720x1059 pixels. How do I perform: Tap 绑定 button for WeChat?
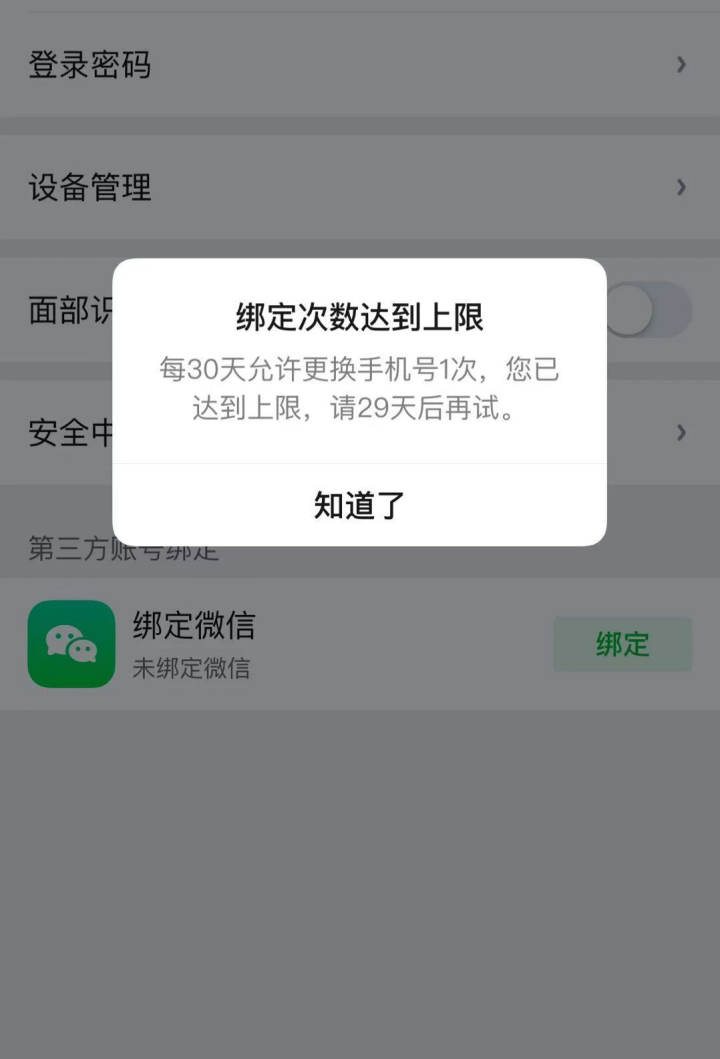click(622, 644)
